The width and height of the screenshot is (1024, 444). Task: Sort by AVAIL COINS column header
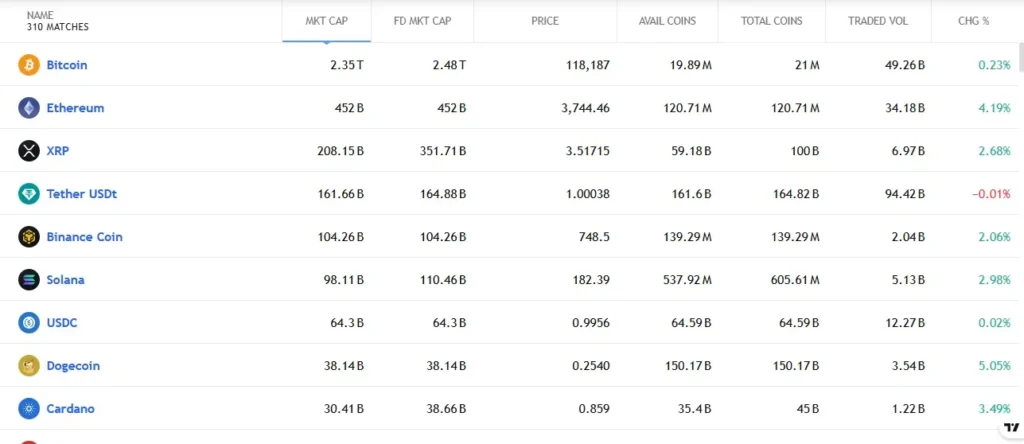pyautogui.click(x=667, y=21)
